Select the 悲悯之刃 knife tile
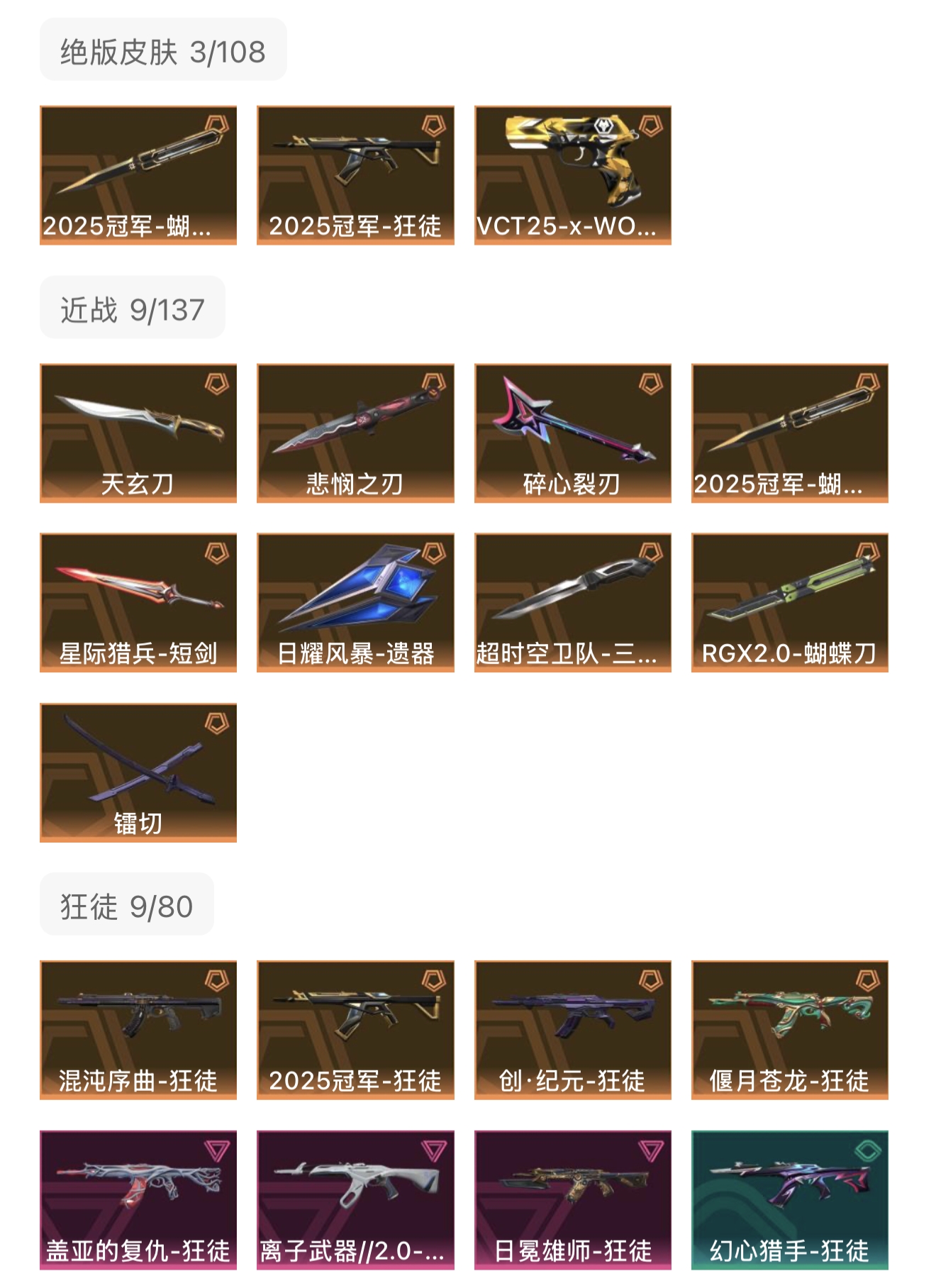Screen dimensions: 936x1288 tap(355, 433)
